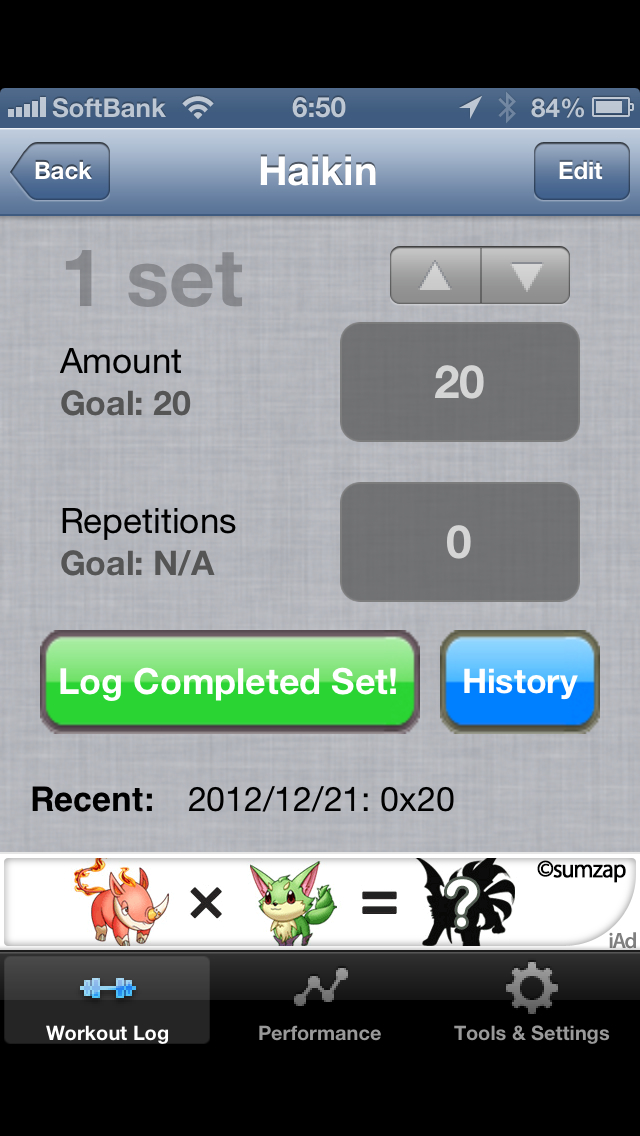Image resolution: width=640 pixels, height=1136 pixels.
Task: Tap the Amount value field showing 20
Action: click(x=459, y=382)
